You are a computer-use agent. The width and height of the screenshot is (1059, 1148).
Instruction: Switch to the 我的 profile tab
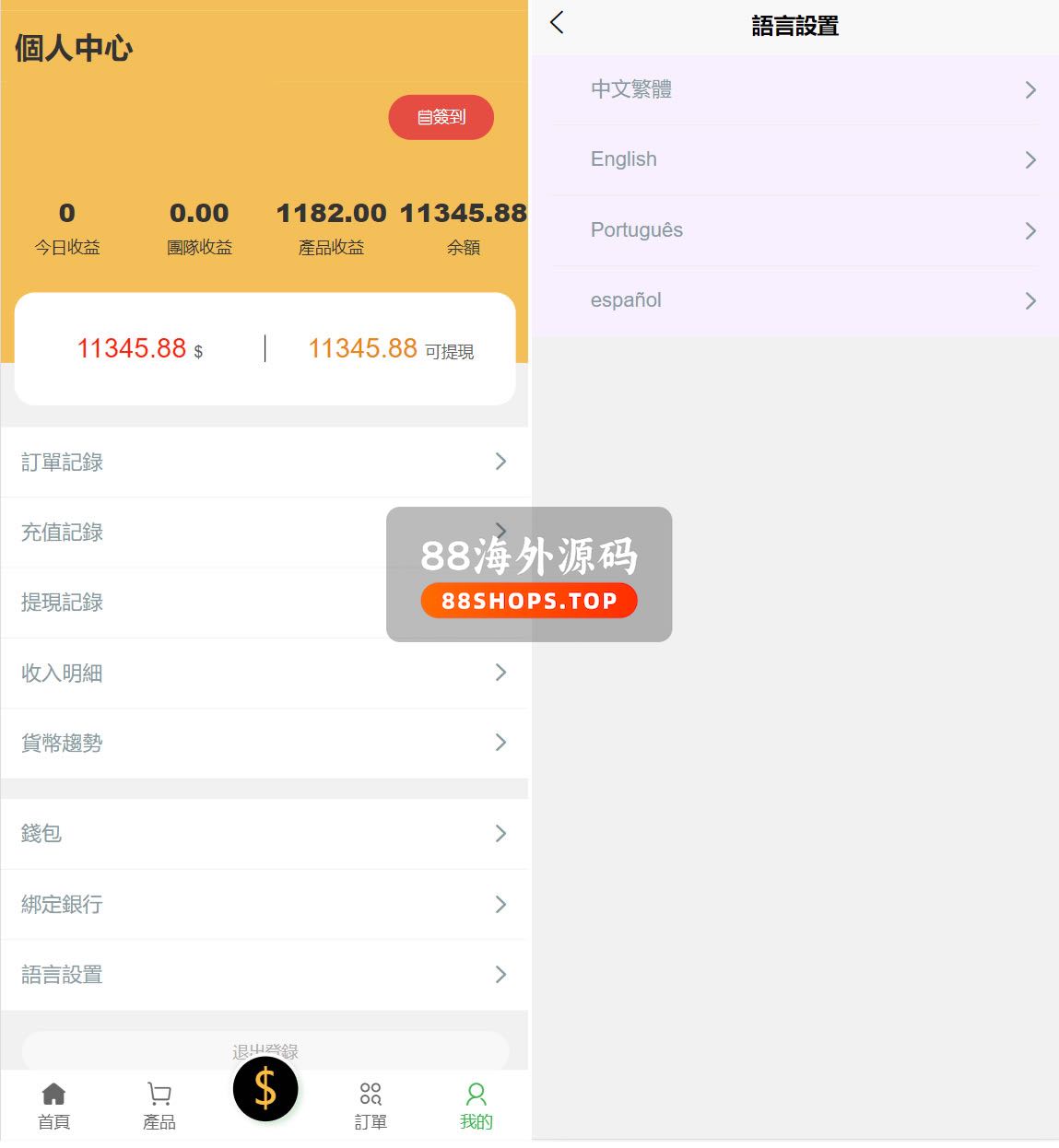[x=476, y=1106]
